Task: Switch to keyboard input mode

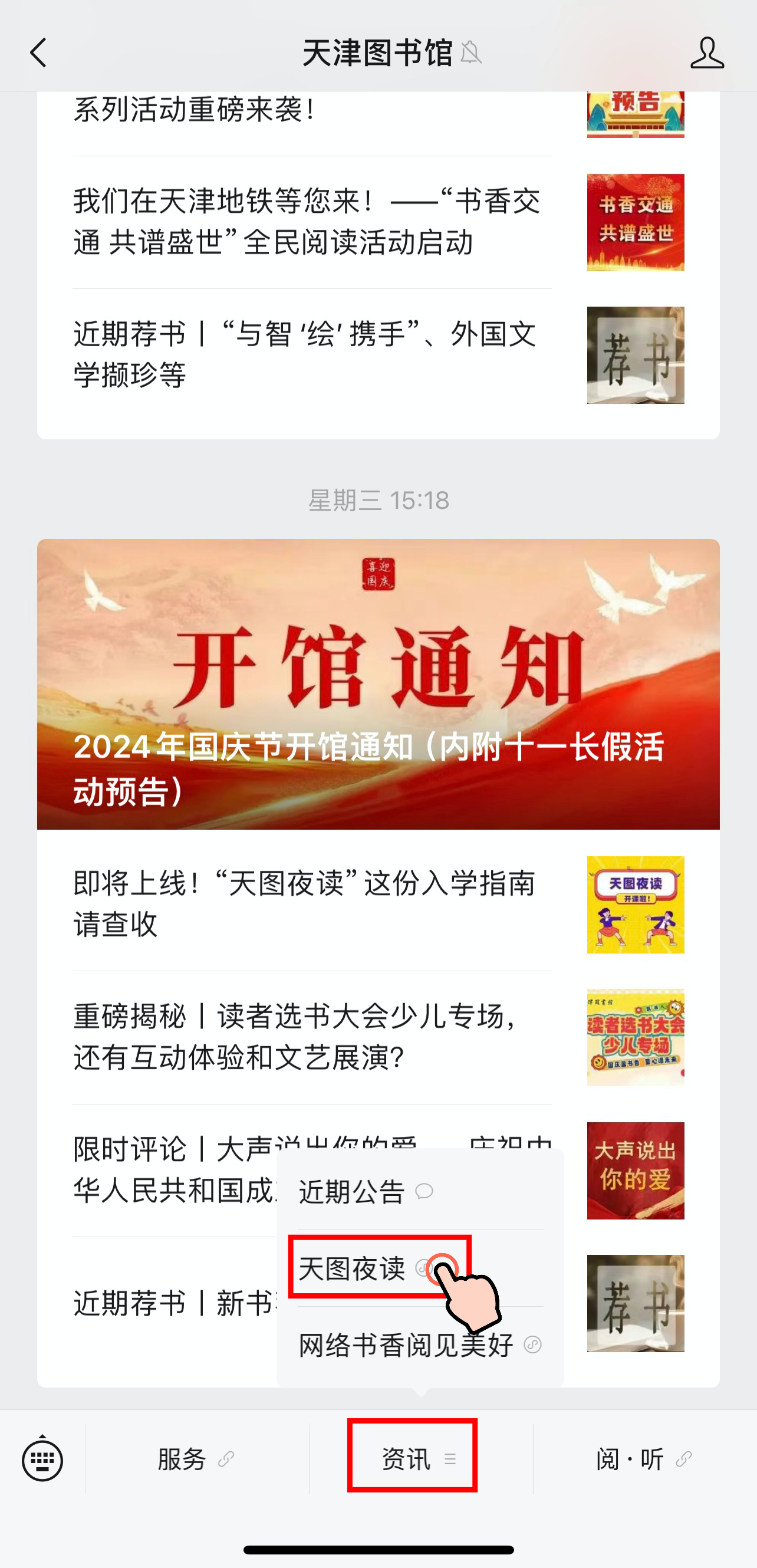Action: 42,1458
